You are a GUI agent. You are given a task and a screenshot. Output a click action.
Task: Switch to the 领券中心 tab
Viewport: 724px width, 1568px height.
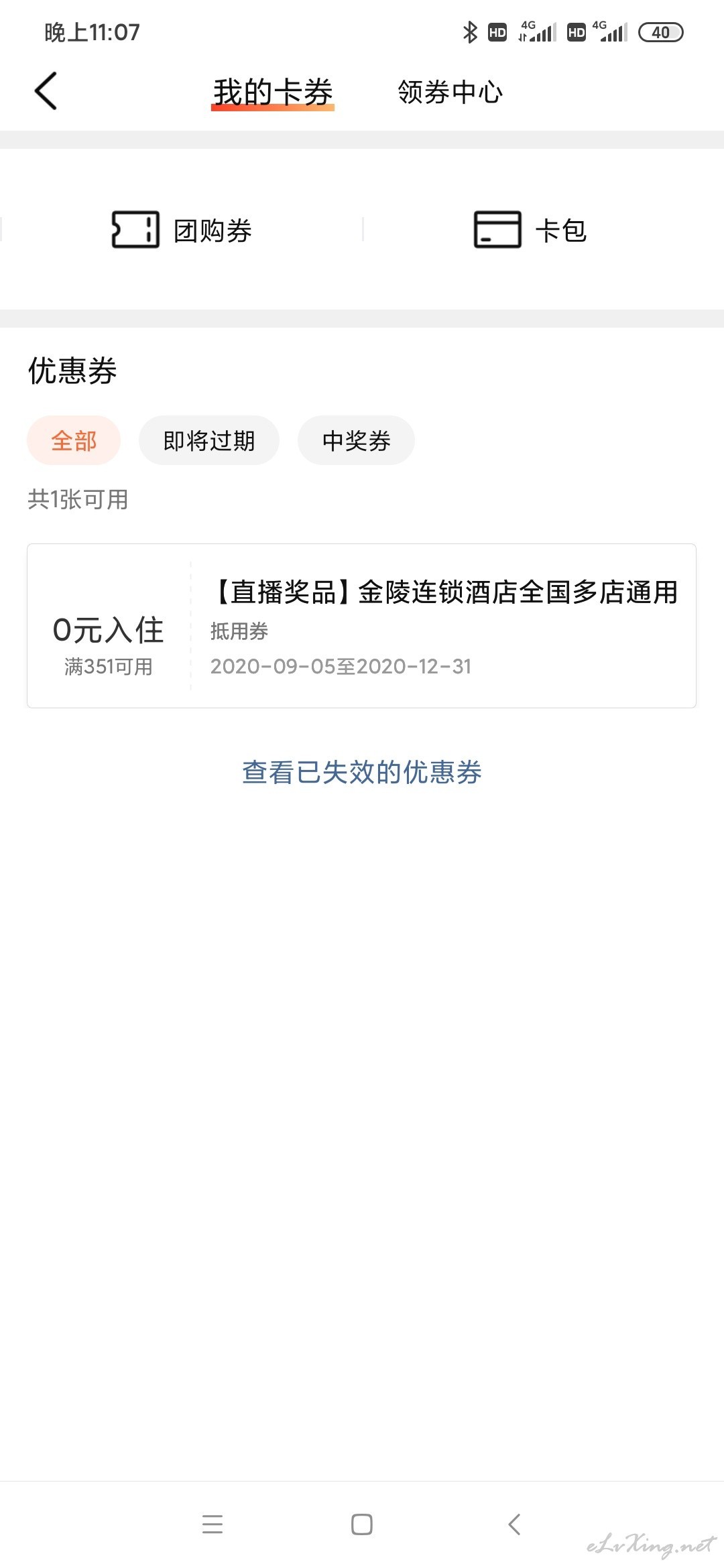coord(450,92)
